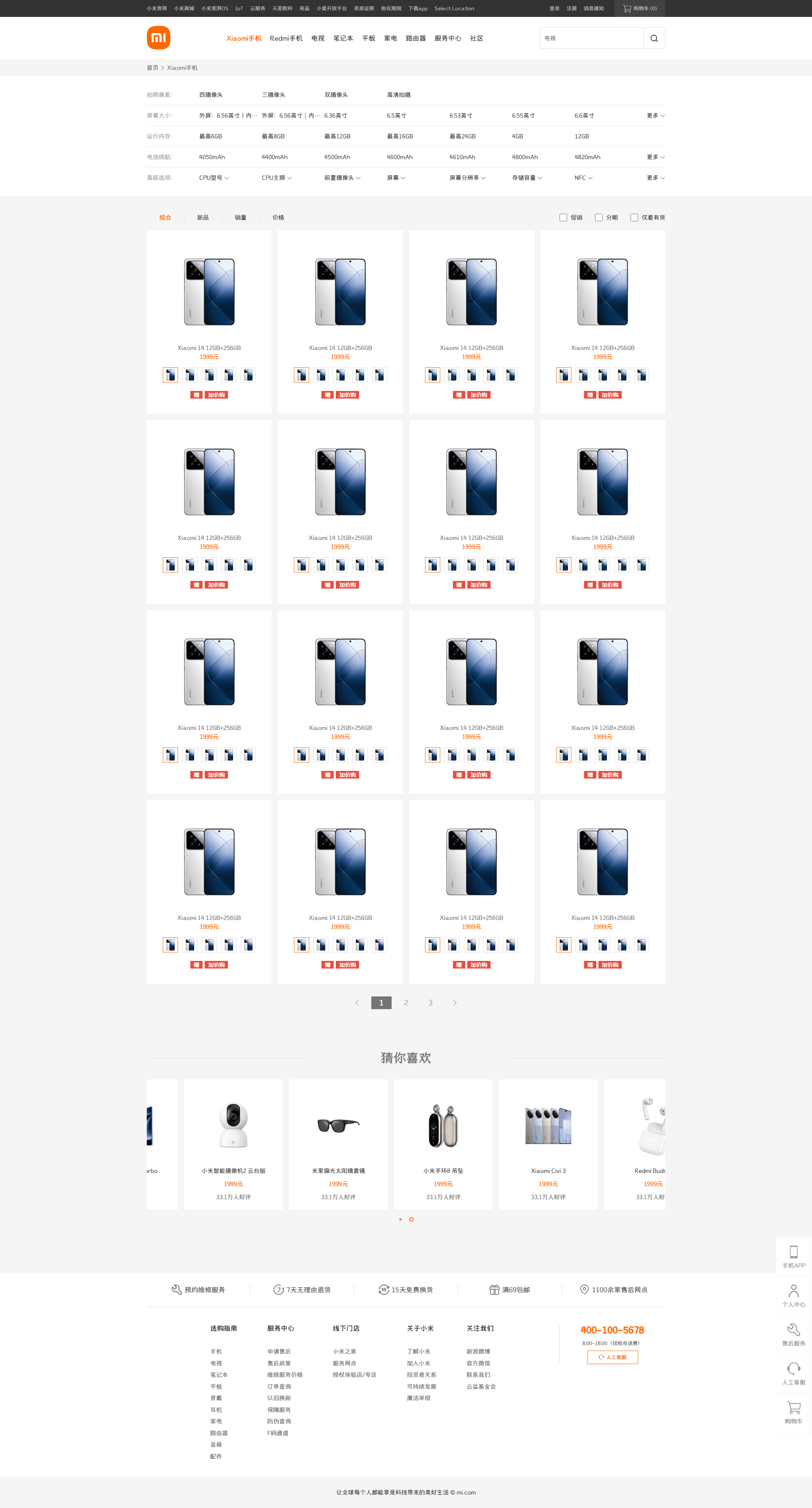Sort products by 新品
This screenshot has width=812, height=1508.
coord(203,217)
